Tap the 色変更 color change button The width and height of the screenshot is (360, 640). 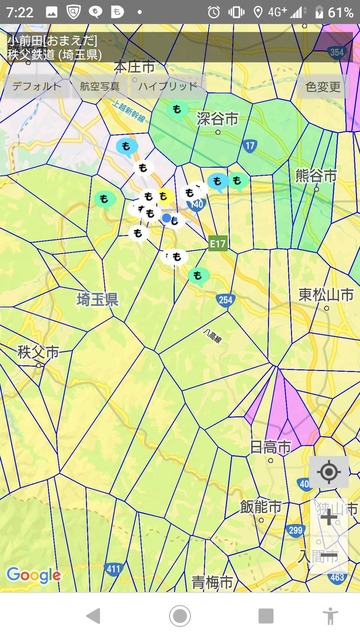point(322,87)
